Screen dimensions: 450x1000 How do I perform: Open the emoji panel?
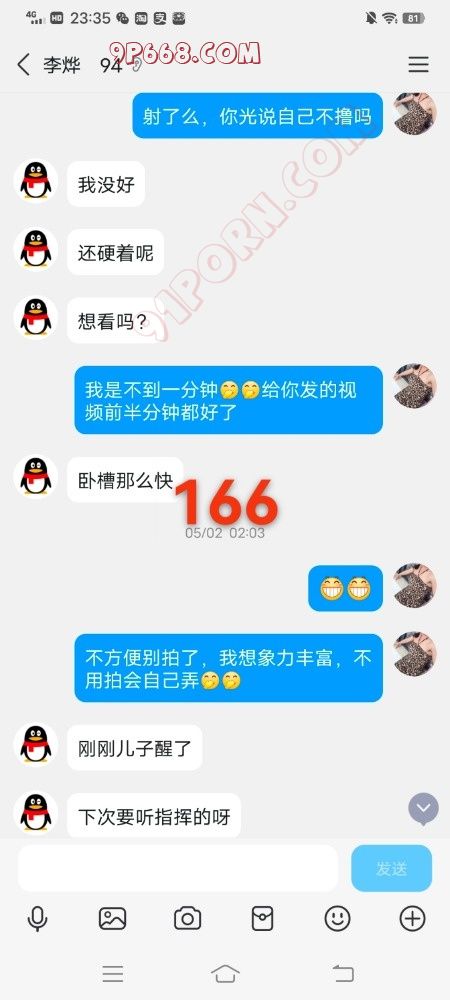pos(337,918)
